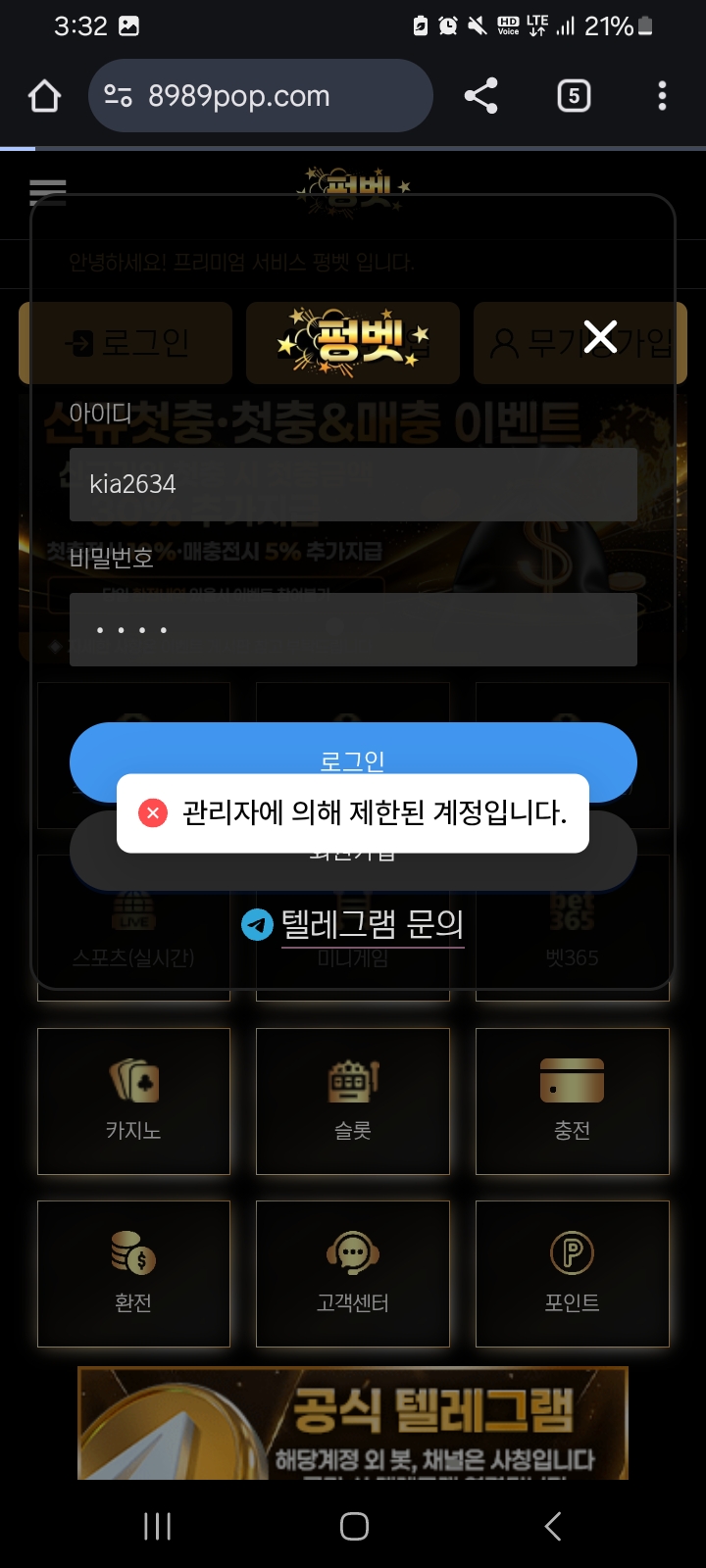
Task: Open the 카지노 tile
Action: [133, 1101]
